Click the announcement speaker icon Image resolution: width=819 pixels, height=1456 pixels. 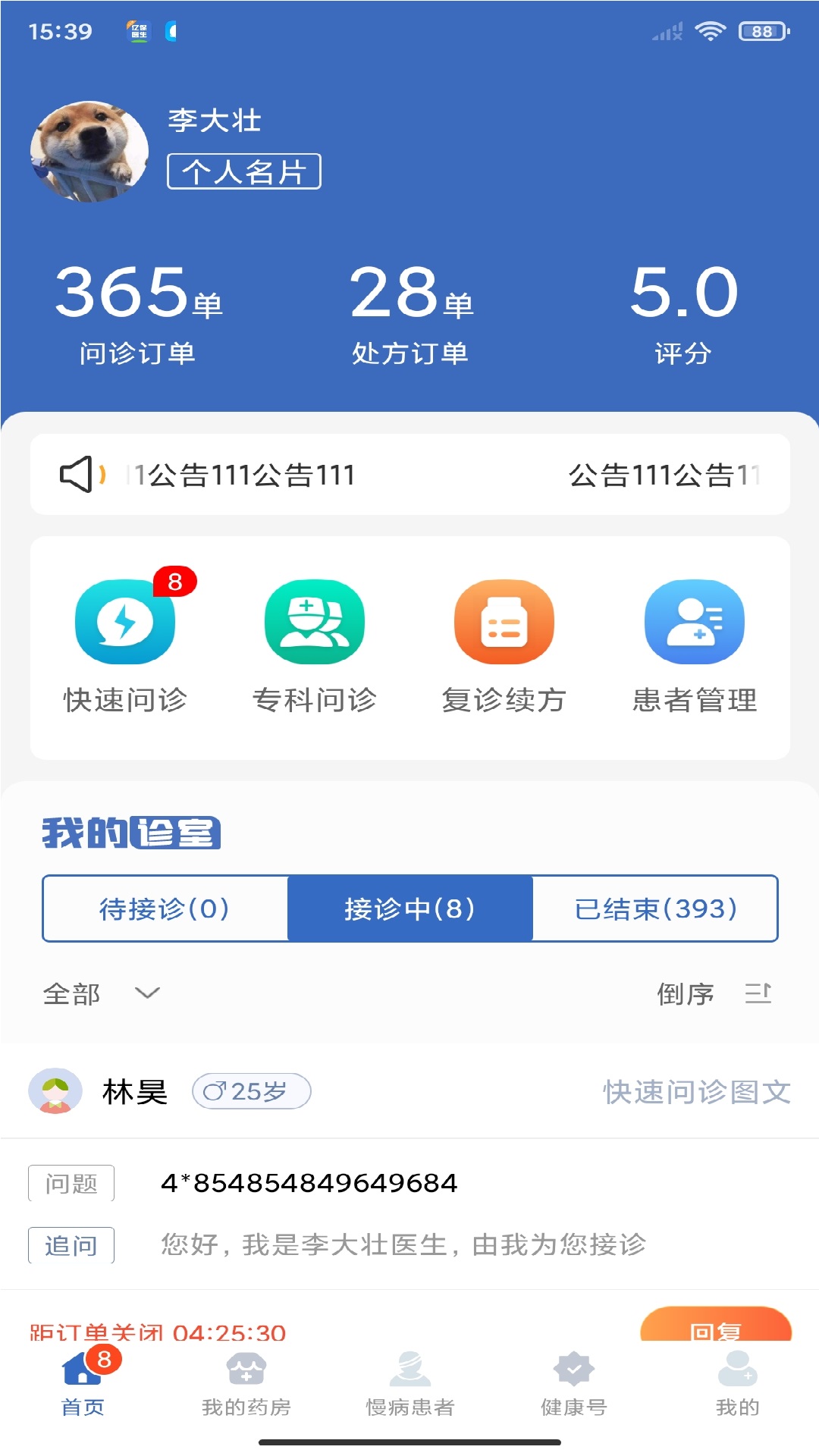click(80, 474)
